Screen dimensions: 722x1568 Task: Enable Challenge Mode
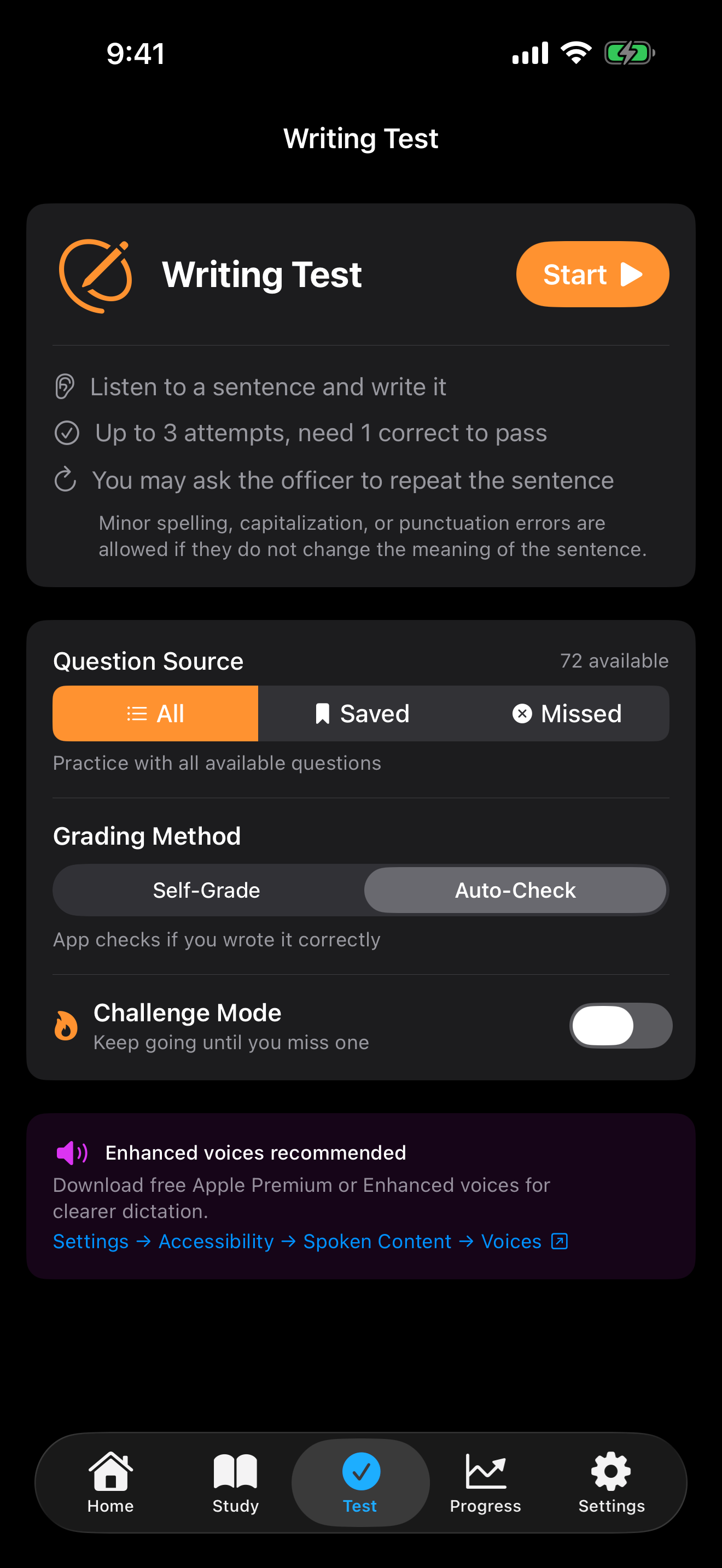[x=620, y=1025]
